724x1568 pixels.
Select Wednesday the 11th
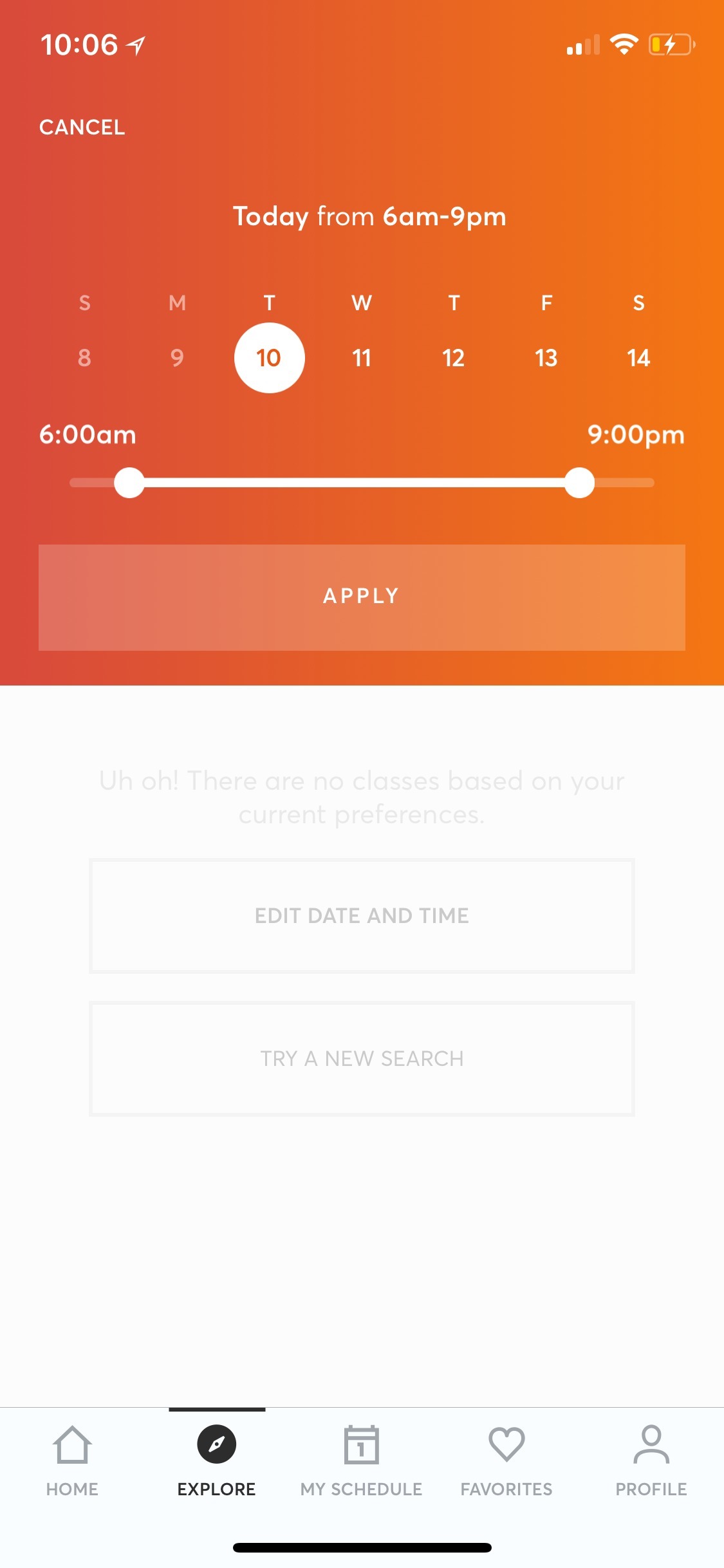click(x=362, y=358)
